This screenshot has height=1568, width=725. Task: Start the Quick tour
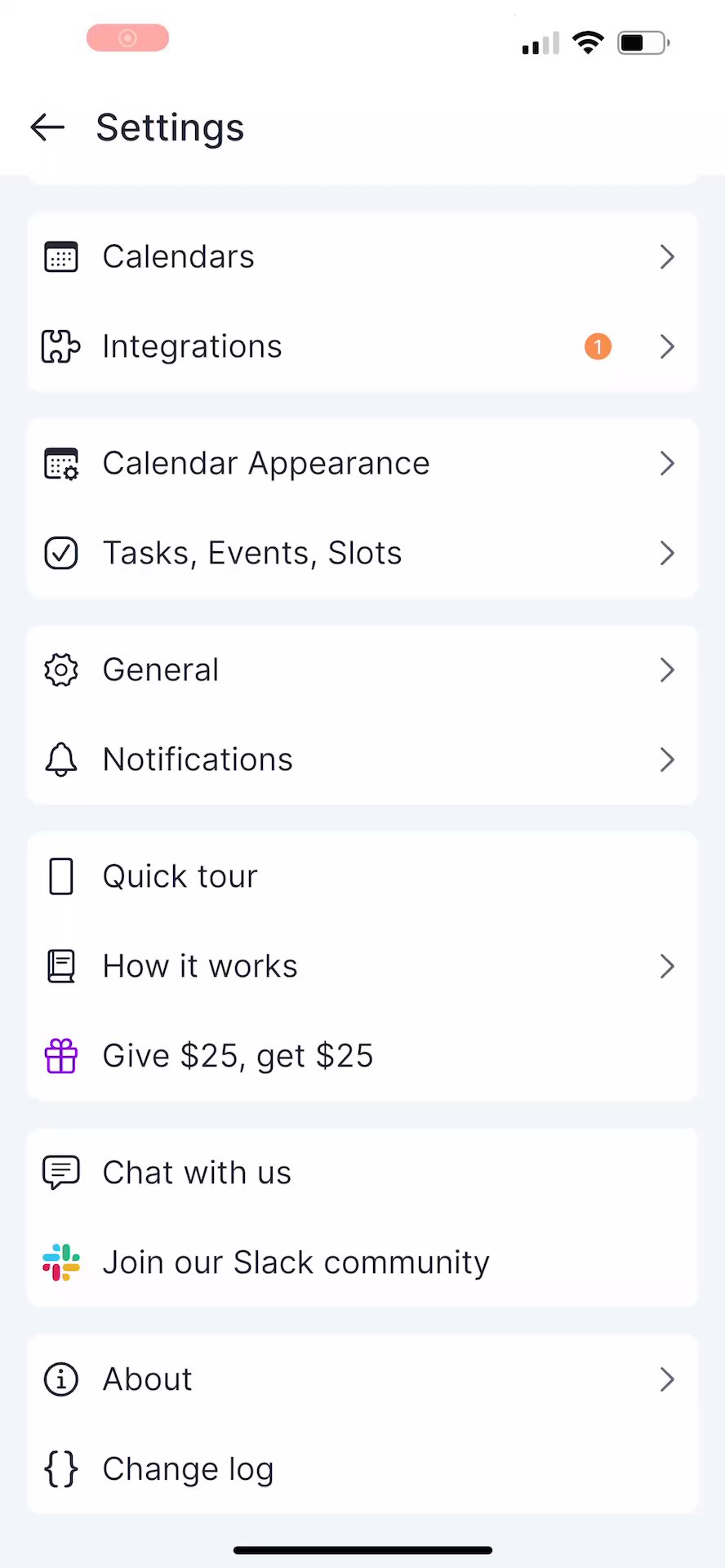tap(362, 877)
